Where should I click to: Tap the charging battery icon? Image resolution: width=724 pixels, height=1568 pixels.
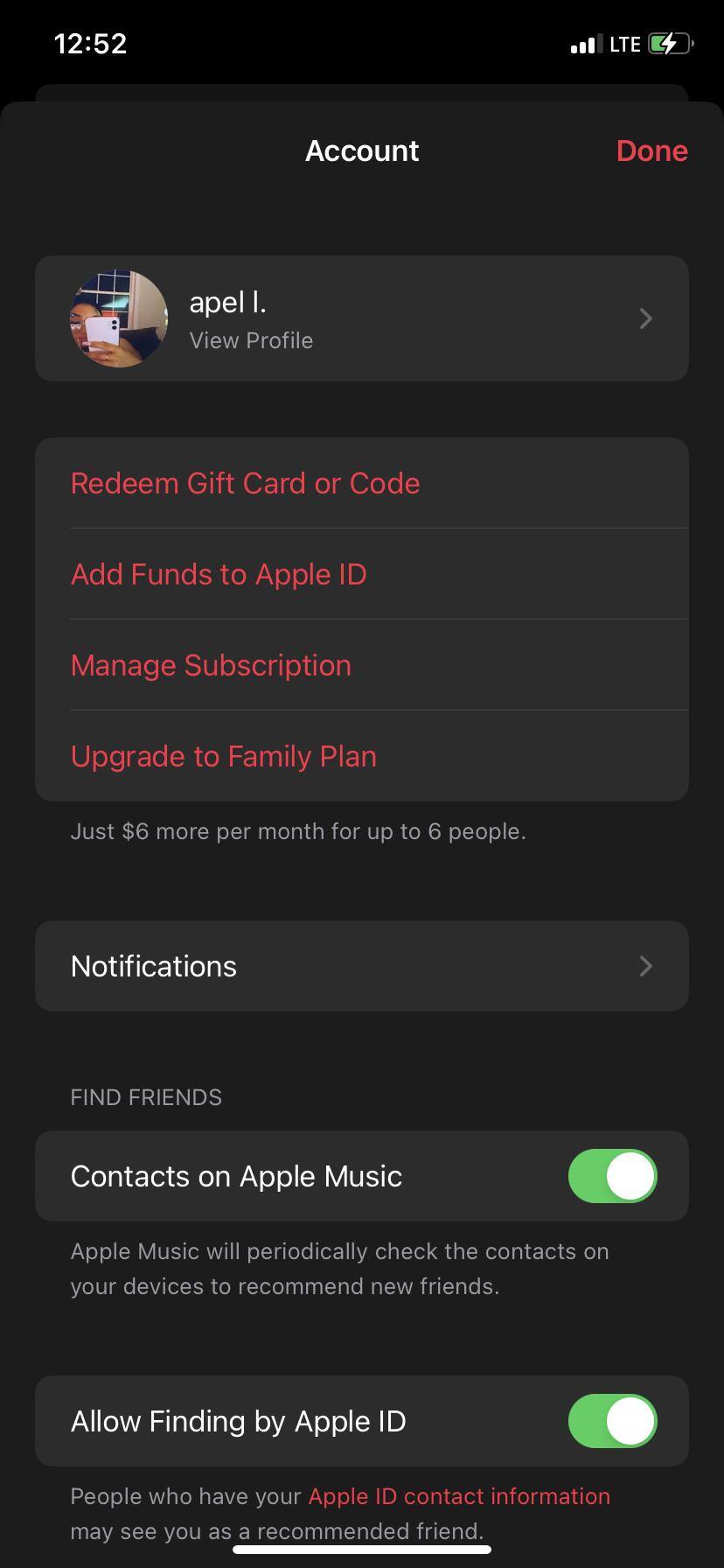click(x=667, y=43)
